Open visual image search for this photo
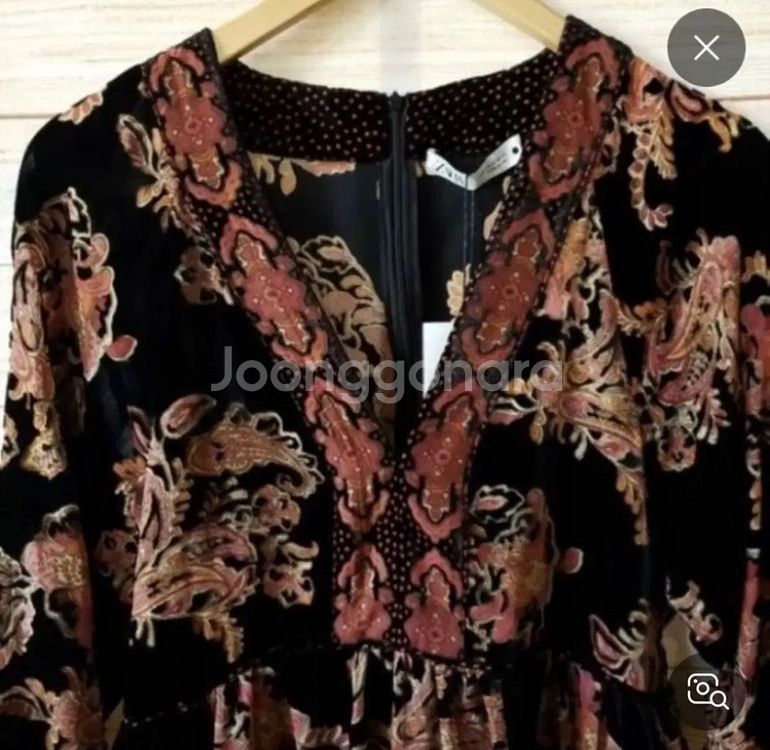Image resolution: width=770 pixels, height=750 pixels. click(x=706, y=690)
